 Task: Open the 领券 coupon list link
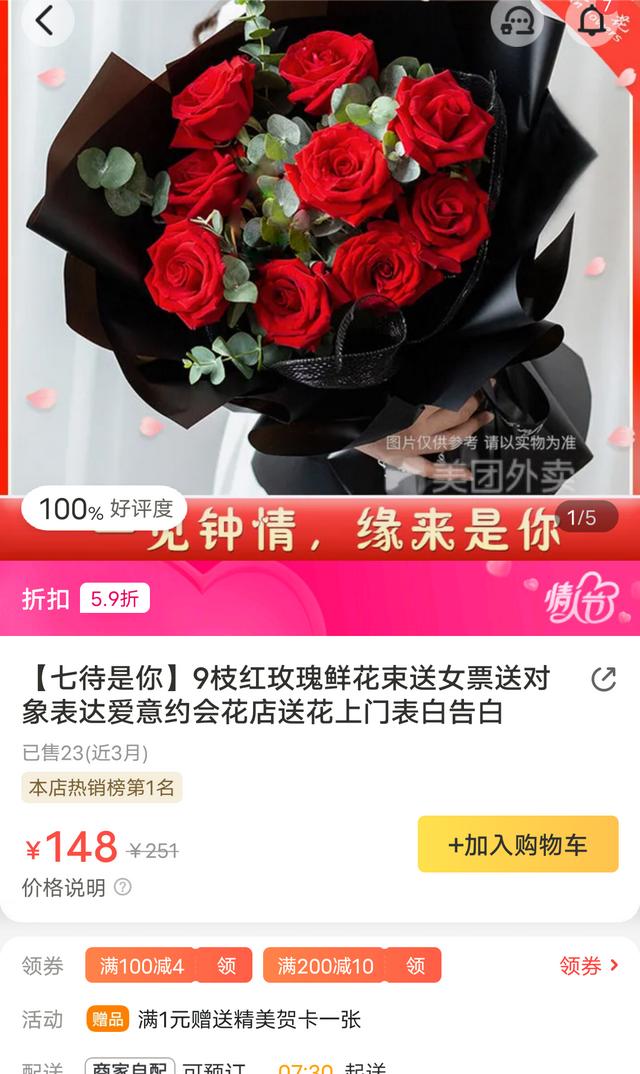click(x=589, y=965)
